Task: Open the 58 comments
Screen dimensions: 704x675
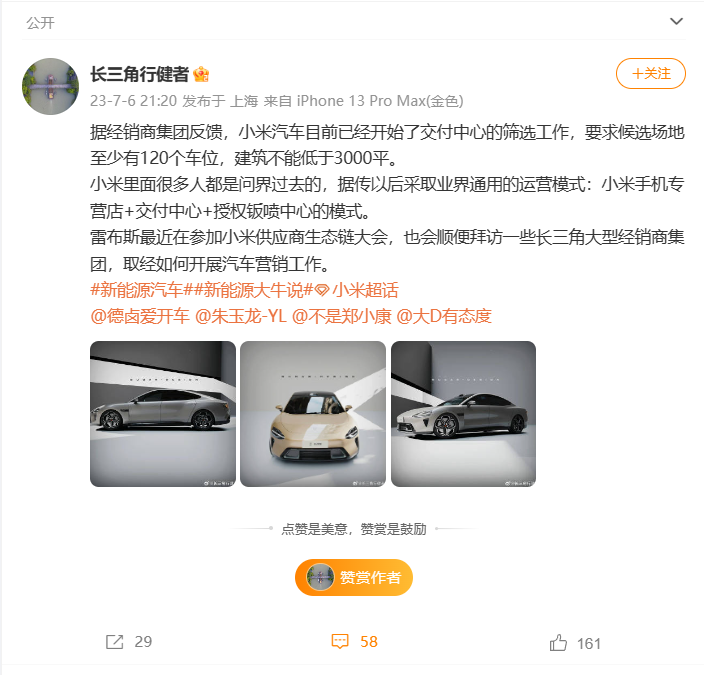Action: tap(354, 641)
